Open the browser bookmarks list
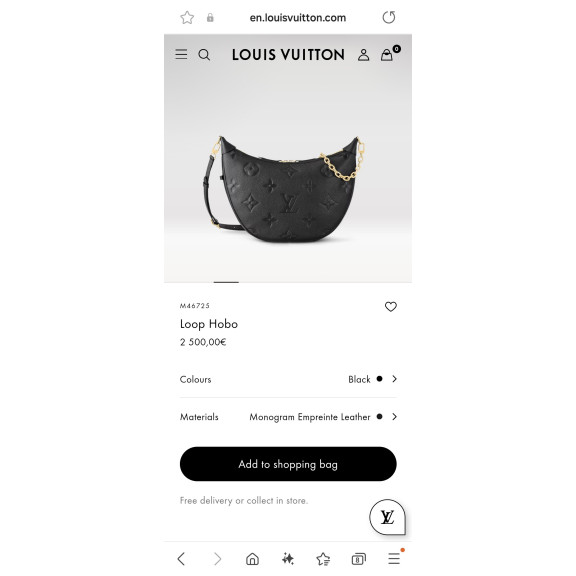Image resolution: width=576 pixels, height=576 pixels. (323, 559)
